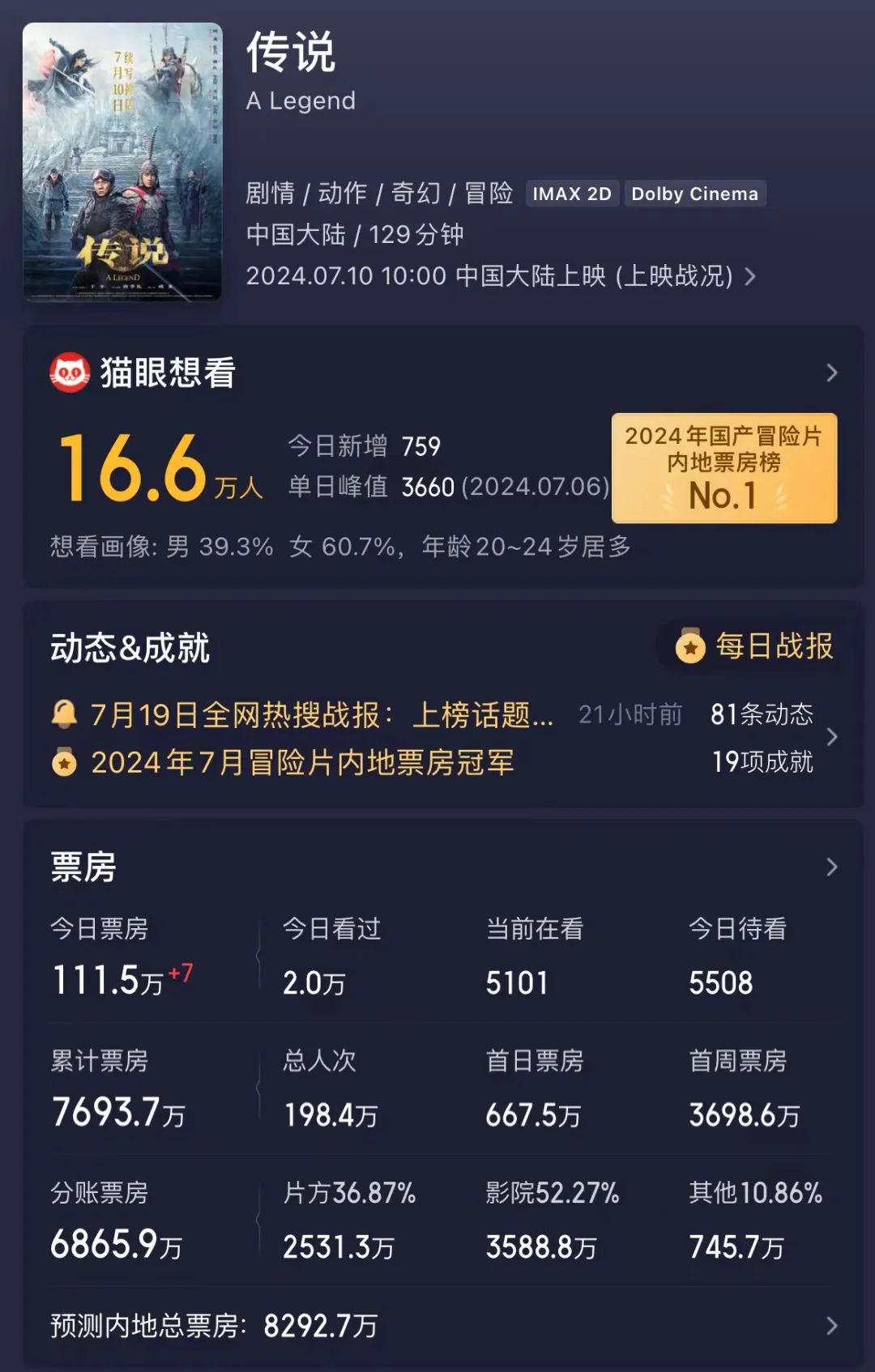Click the No.1 ribbon badge

pos(723,467)
